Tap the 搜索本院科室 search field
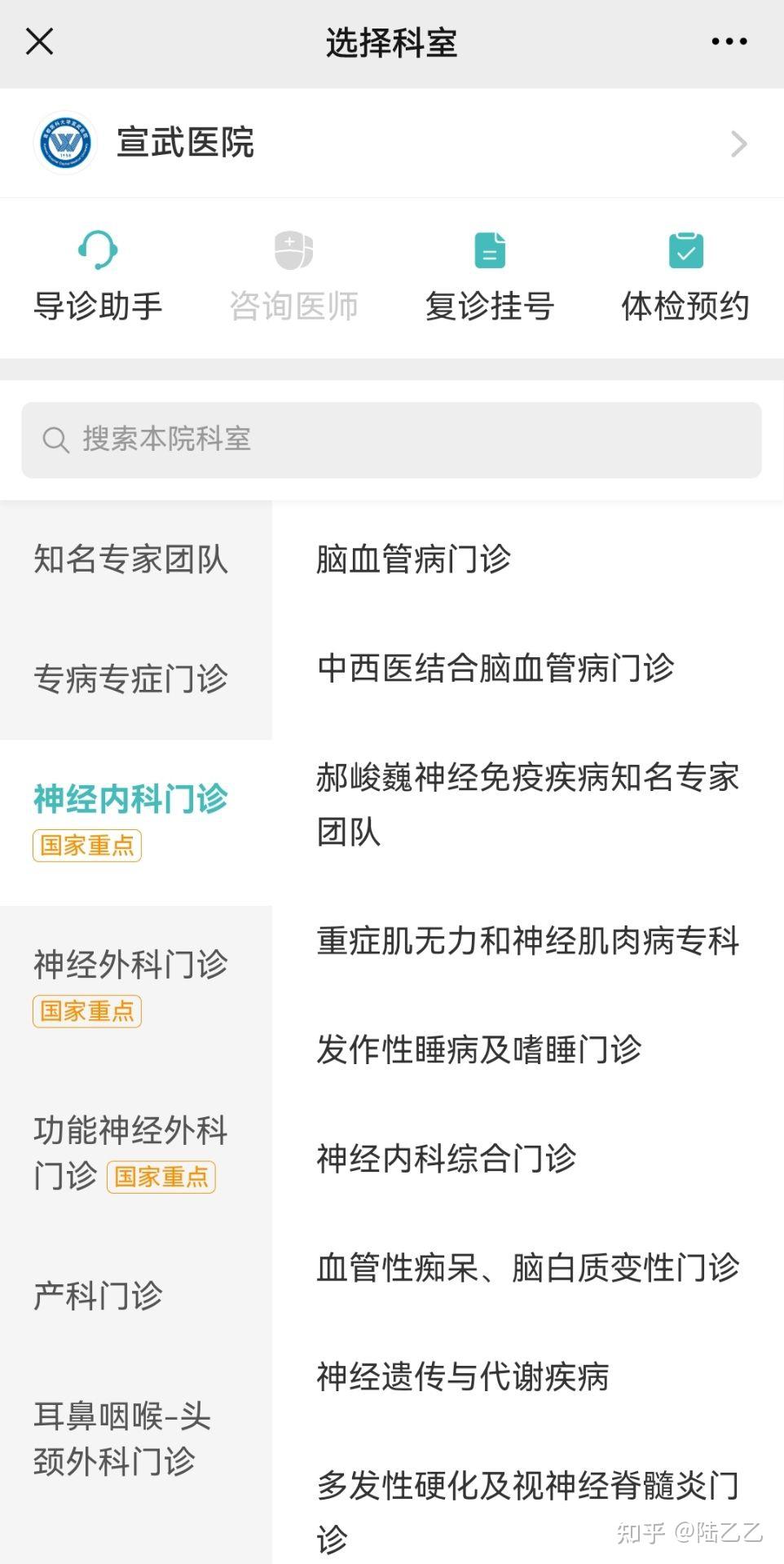The width and height of the screenshot is (784, 1564). click(391, 440)
